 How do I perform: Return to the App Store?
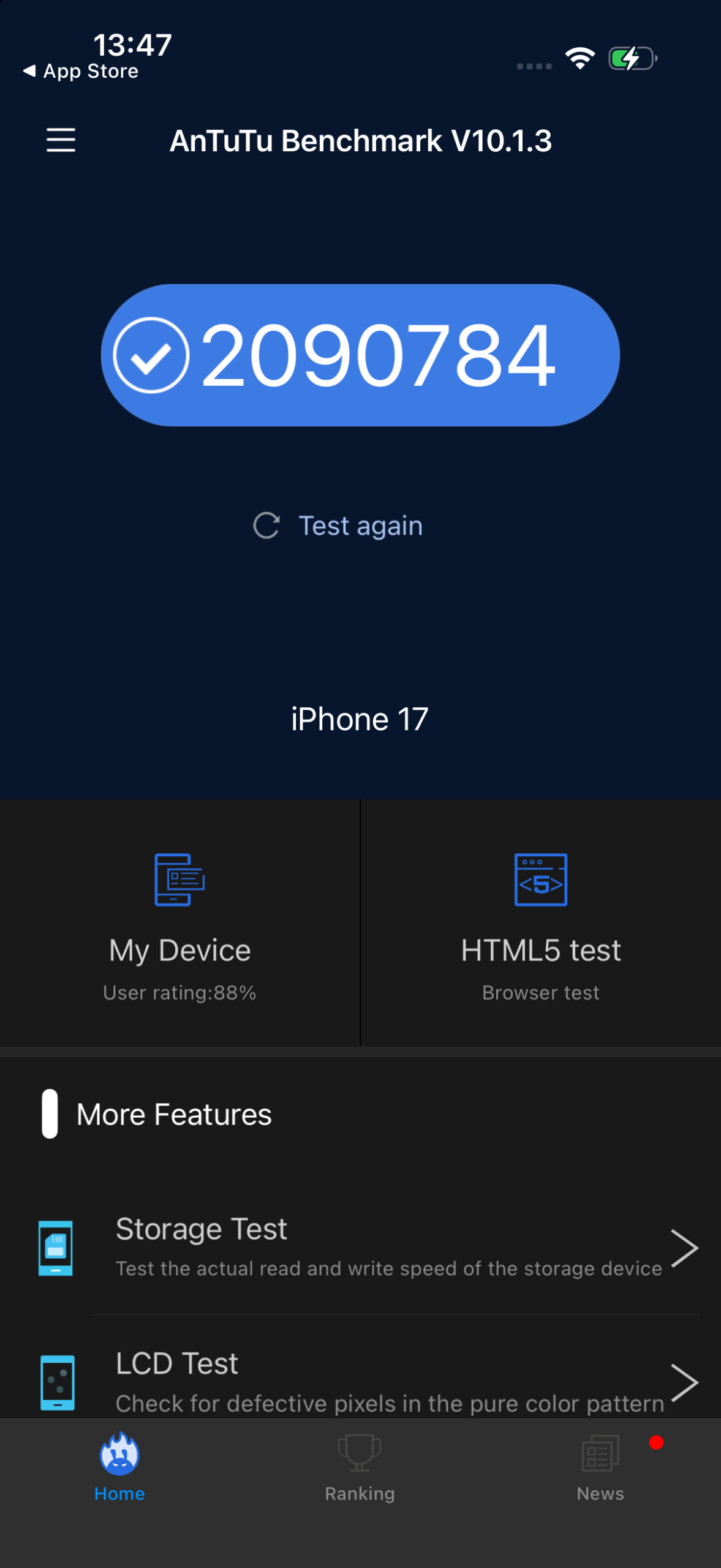coord(81,71)
